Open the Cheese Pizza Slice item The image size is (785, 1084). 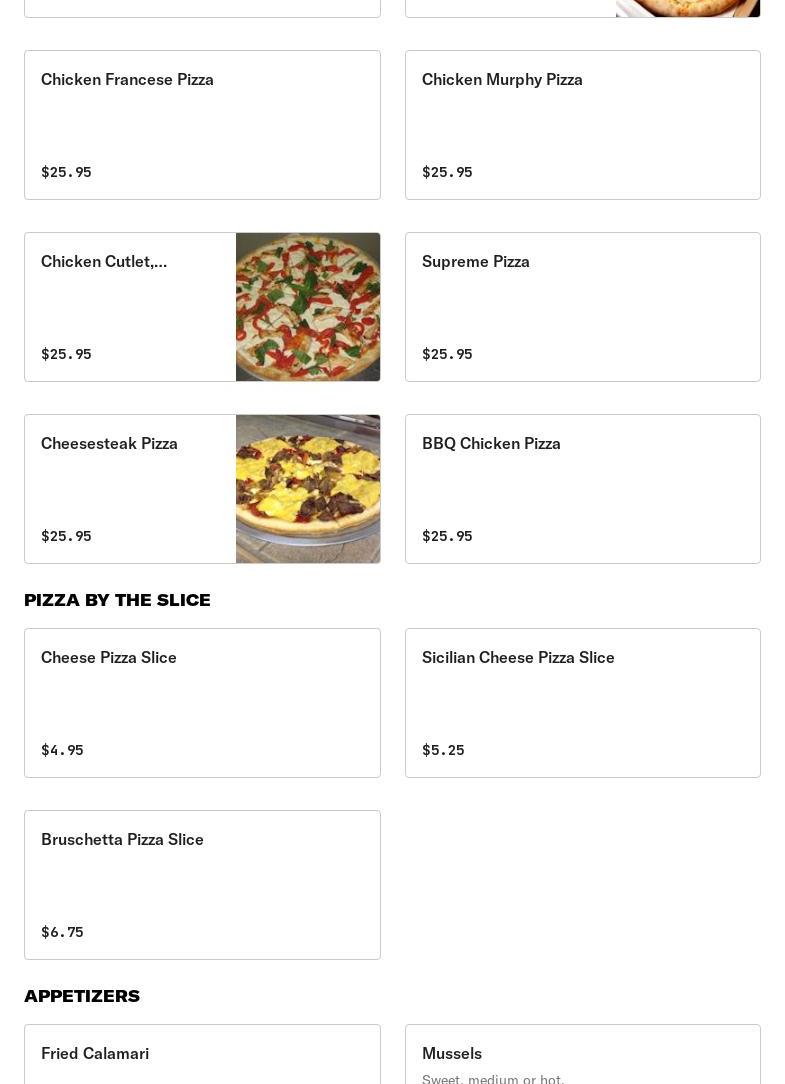tap(202, 703)
